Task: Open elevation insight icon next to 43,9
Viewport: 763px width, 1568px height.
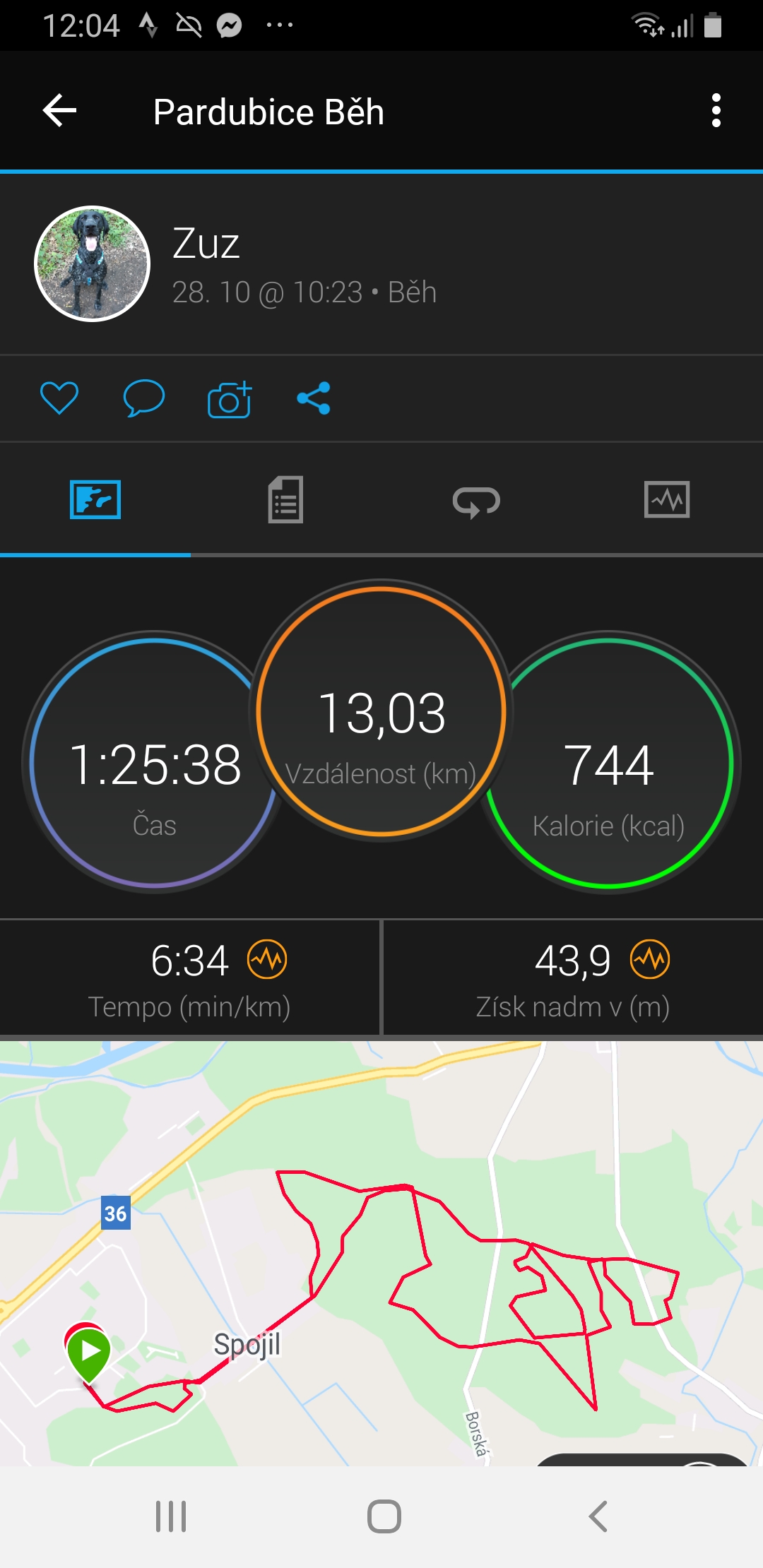Action: (x=650, y=959)
